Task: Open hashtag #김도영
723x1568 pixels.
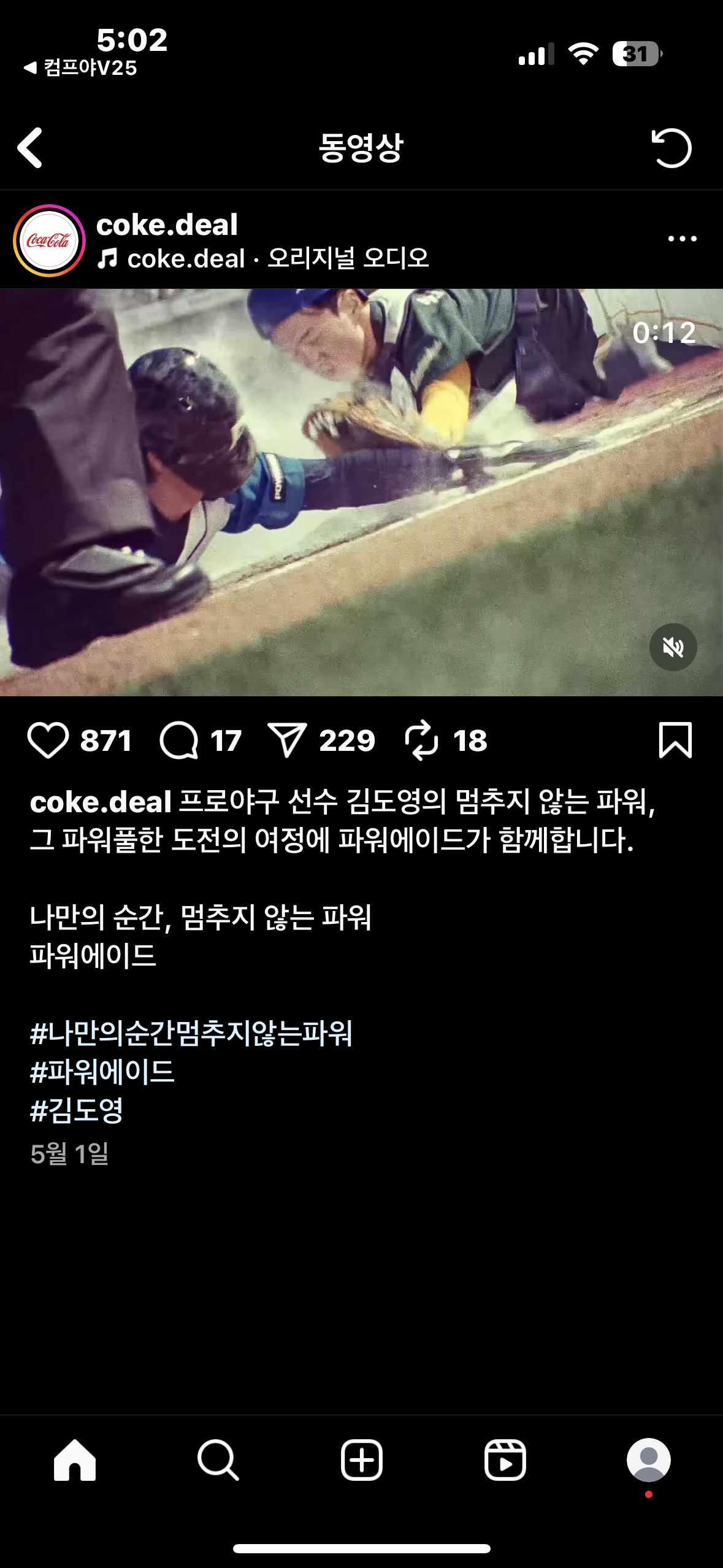Action: [x=77, y=1111]
